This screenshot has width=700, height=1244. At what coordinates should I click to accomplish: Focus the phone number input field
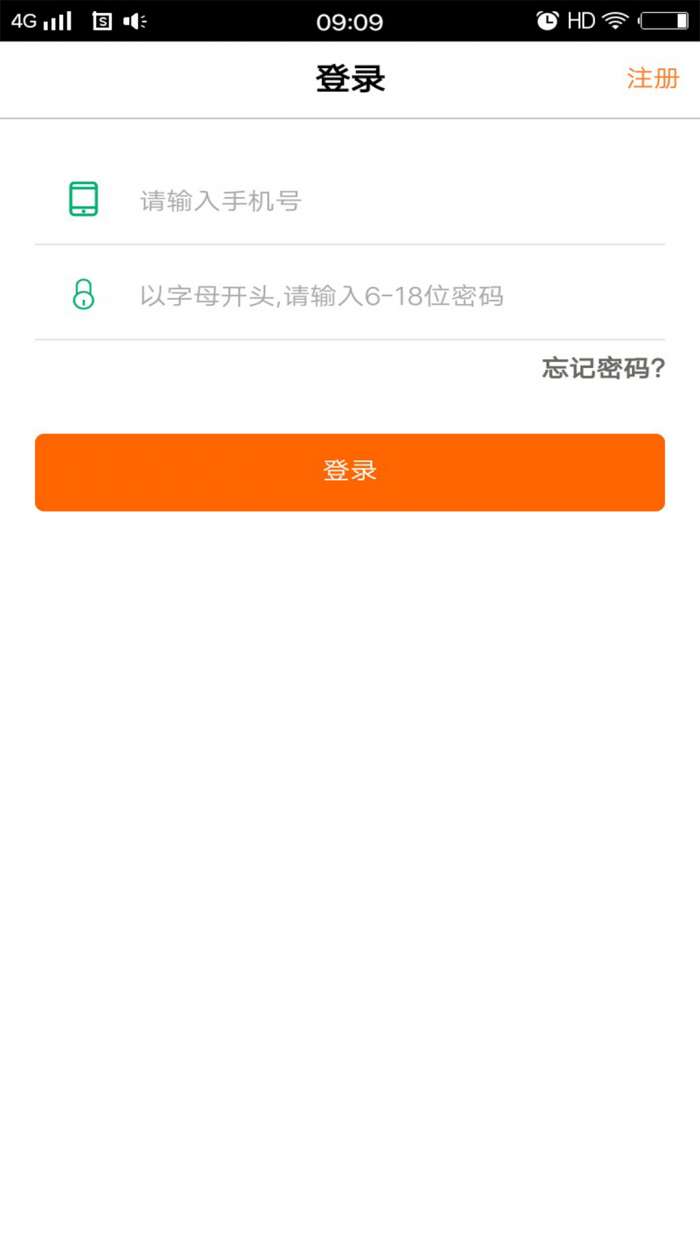[390, 201]
